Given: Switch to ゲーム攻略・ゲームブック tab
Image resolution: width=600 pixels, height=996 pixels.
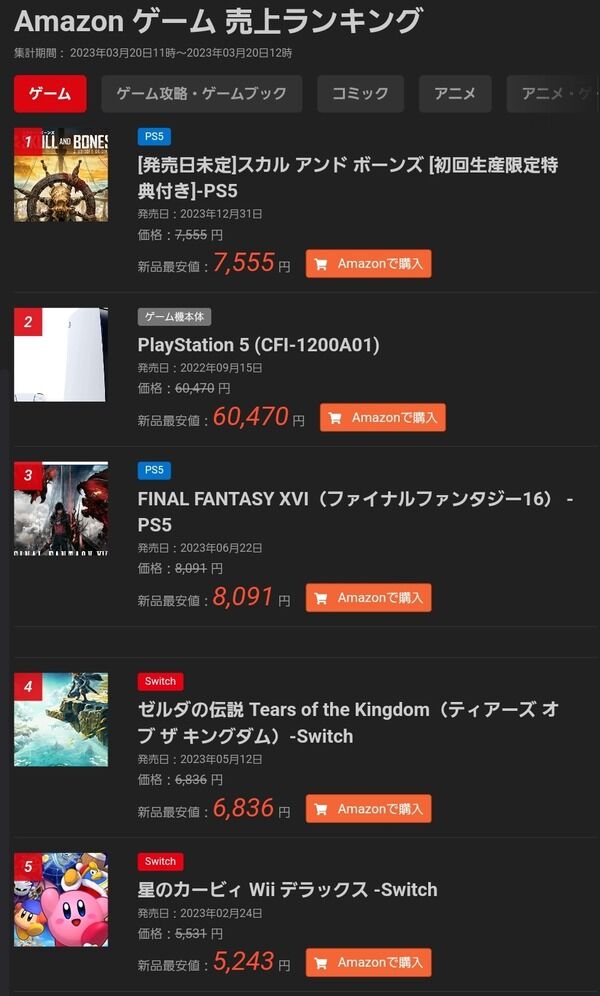Looking at the screenshot, I should (x=201, y=93).
